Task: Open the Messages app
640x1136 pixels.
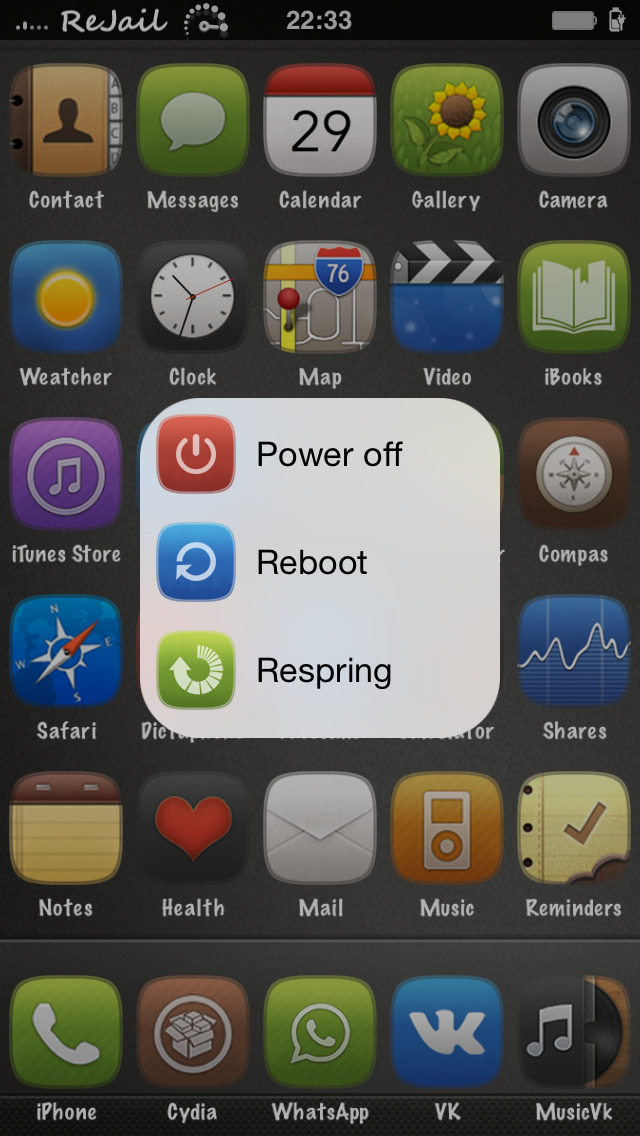Action: [x=193, y=121]
